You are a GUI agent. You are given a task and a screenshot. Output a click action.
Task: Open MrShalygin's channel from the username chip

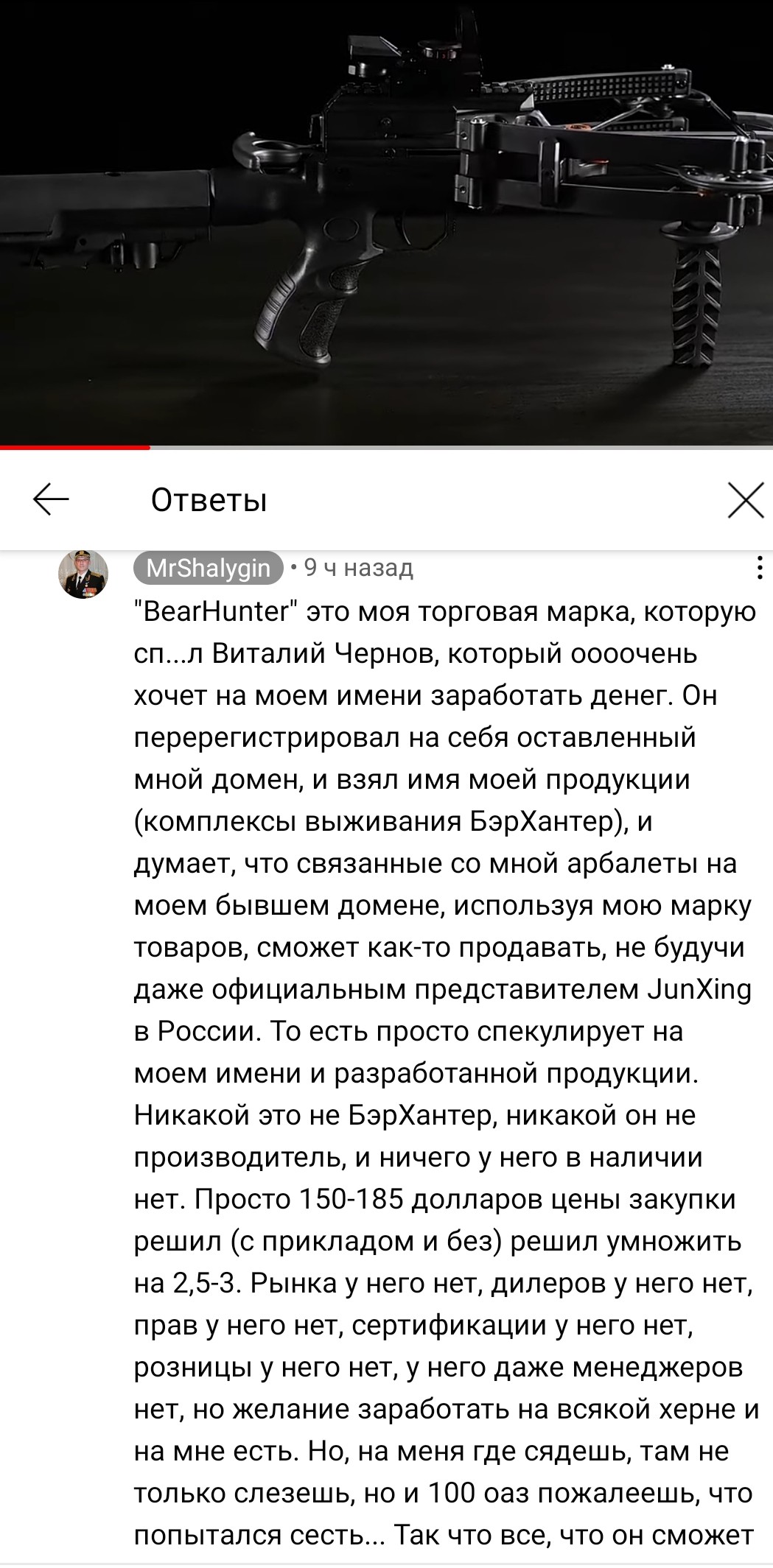click(x=209, y=568)
